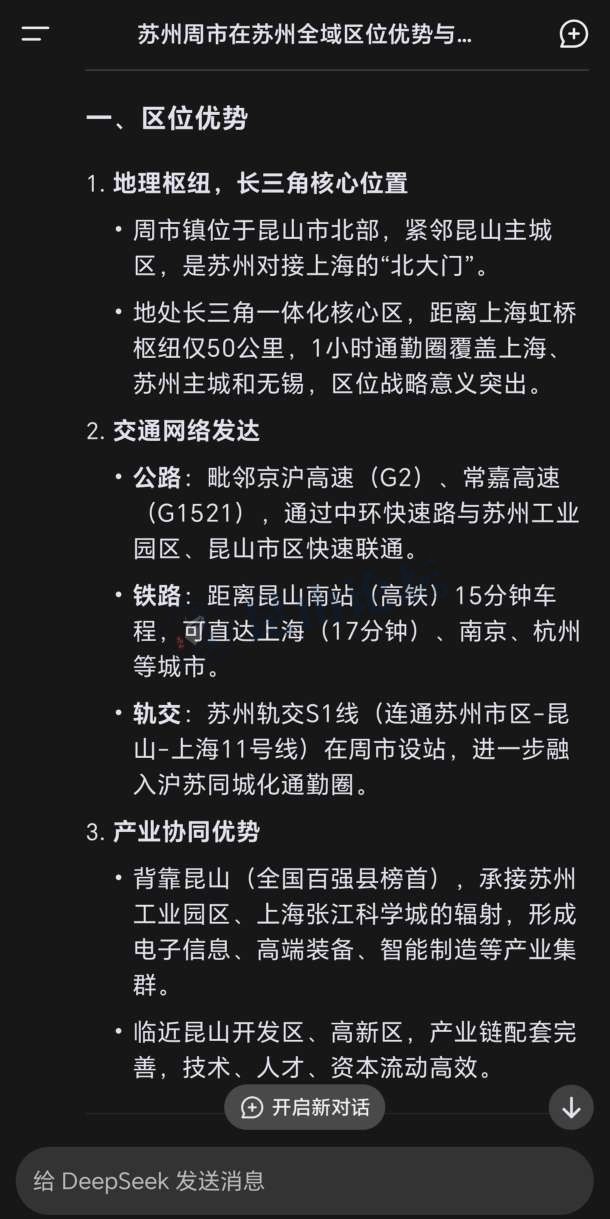Tap the 开启新对话 button

pos(305,1107)
